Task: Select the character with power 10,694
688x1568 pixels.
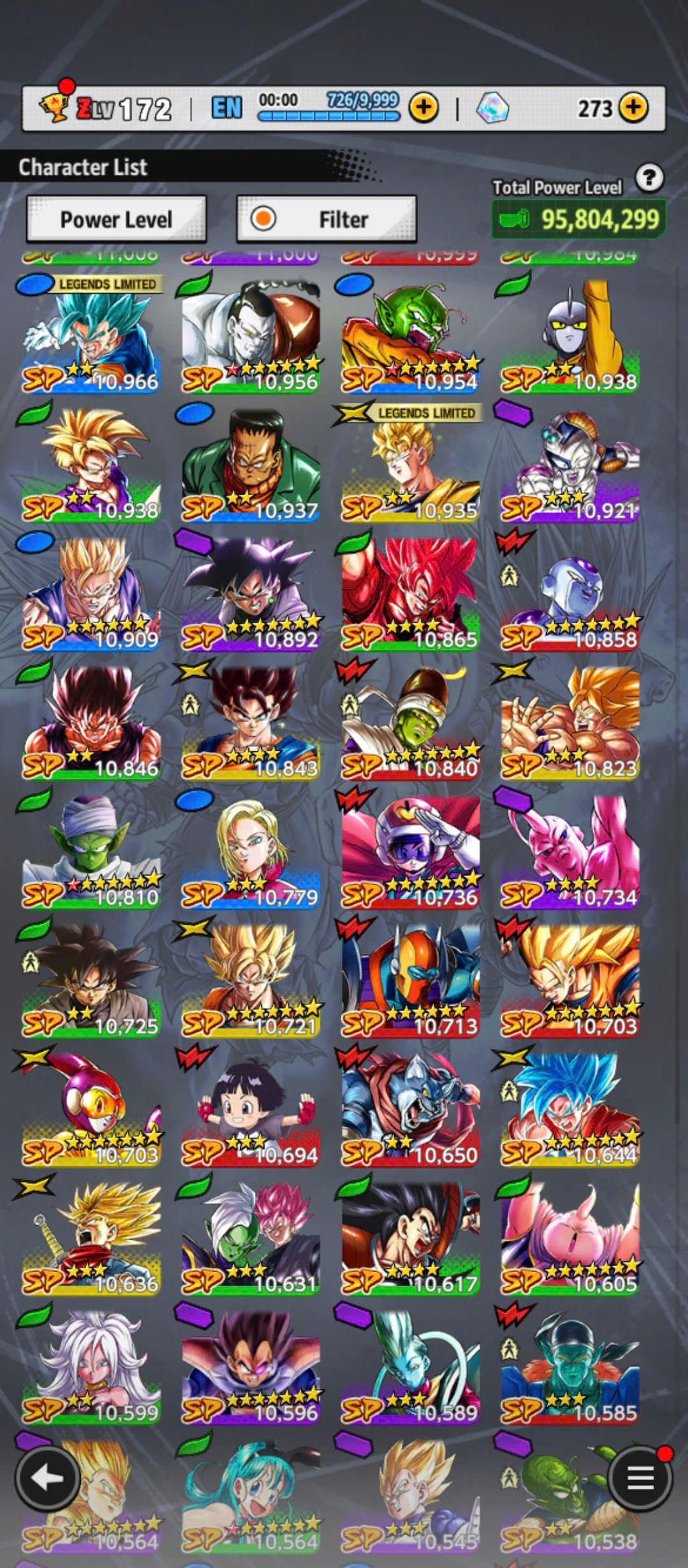Action: pos(250,1107)
